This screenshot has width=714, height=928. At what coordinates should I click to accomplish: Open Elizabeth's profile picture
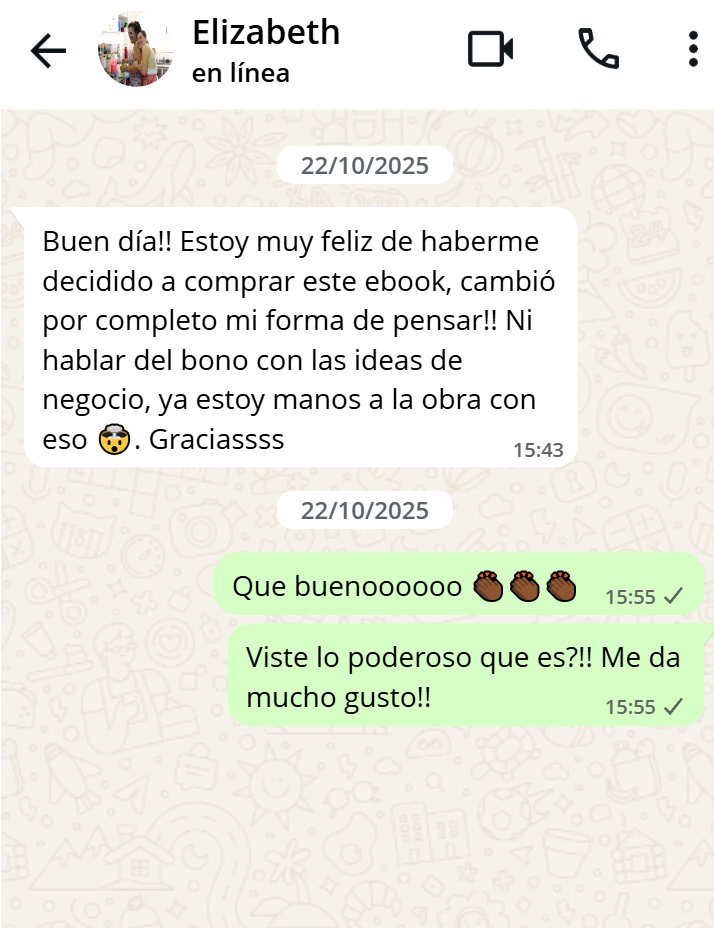pyautogui.click(x=136, y=50)
